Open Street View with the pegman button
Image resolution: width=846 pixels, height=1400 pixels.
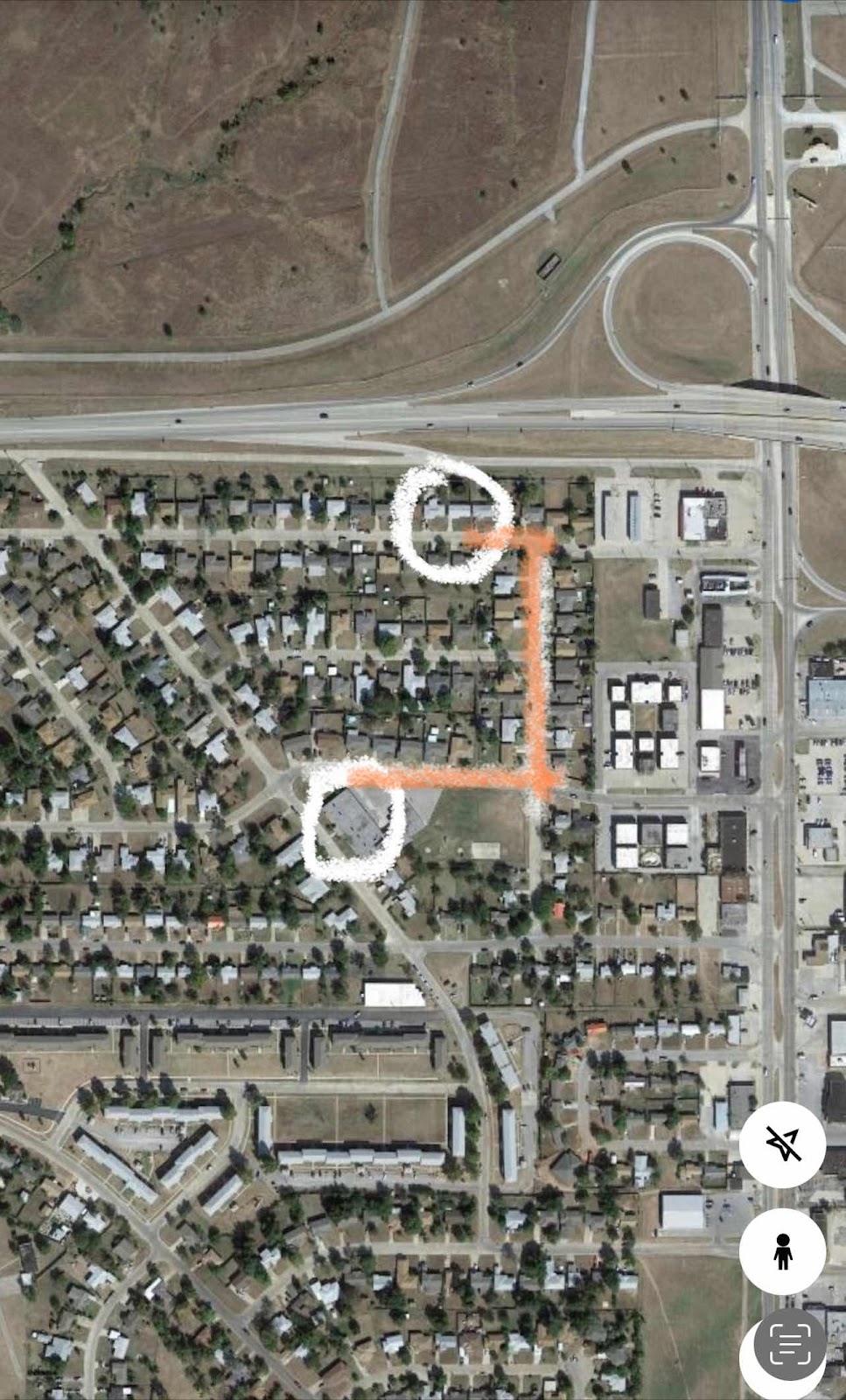coord(783,1252)
